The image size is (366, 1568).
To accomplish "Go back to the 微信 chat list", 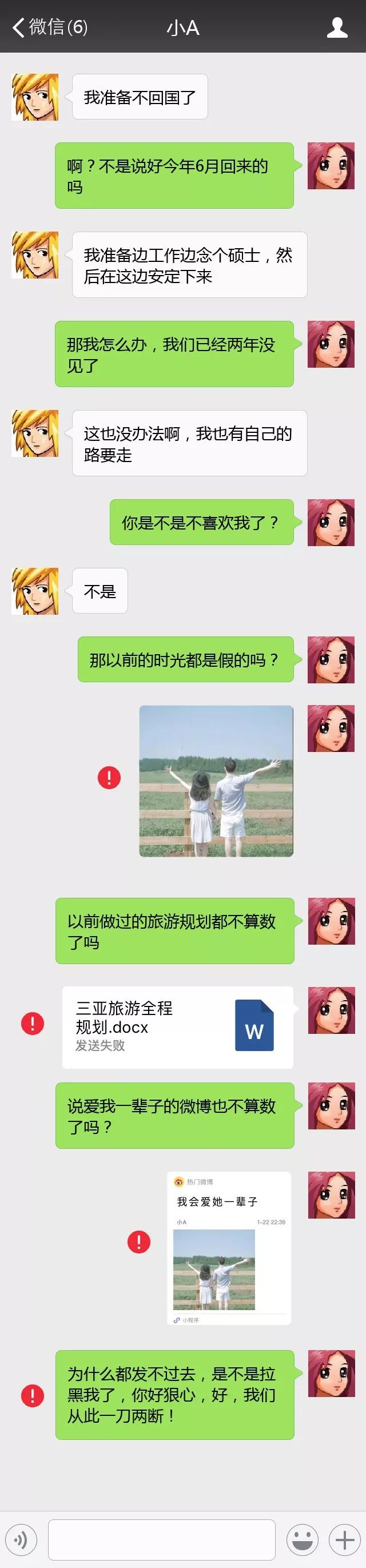I will (x=49, y=27).
